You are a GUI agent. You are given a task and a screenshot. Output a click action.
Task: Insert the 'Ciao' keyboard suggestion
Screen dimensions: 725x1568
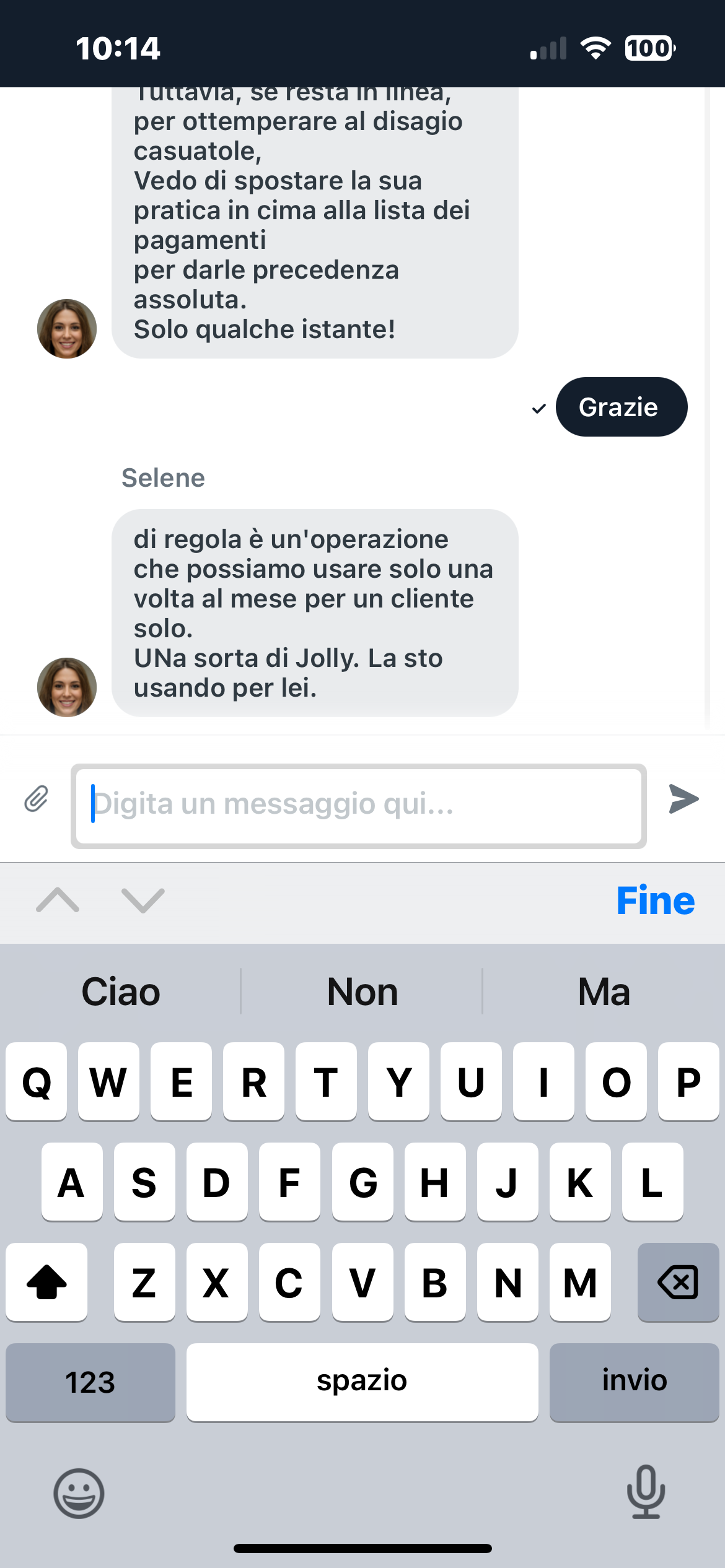[121, 991]
